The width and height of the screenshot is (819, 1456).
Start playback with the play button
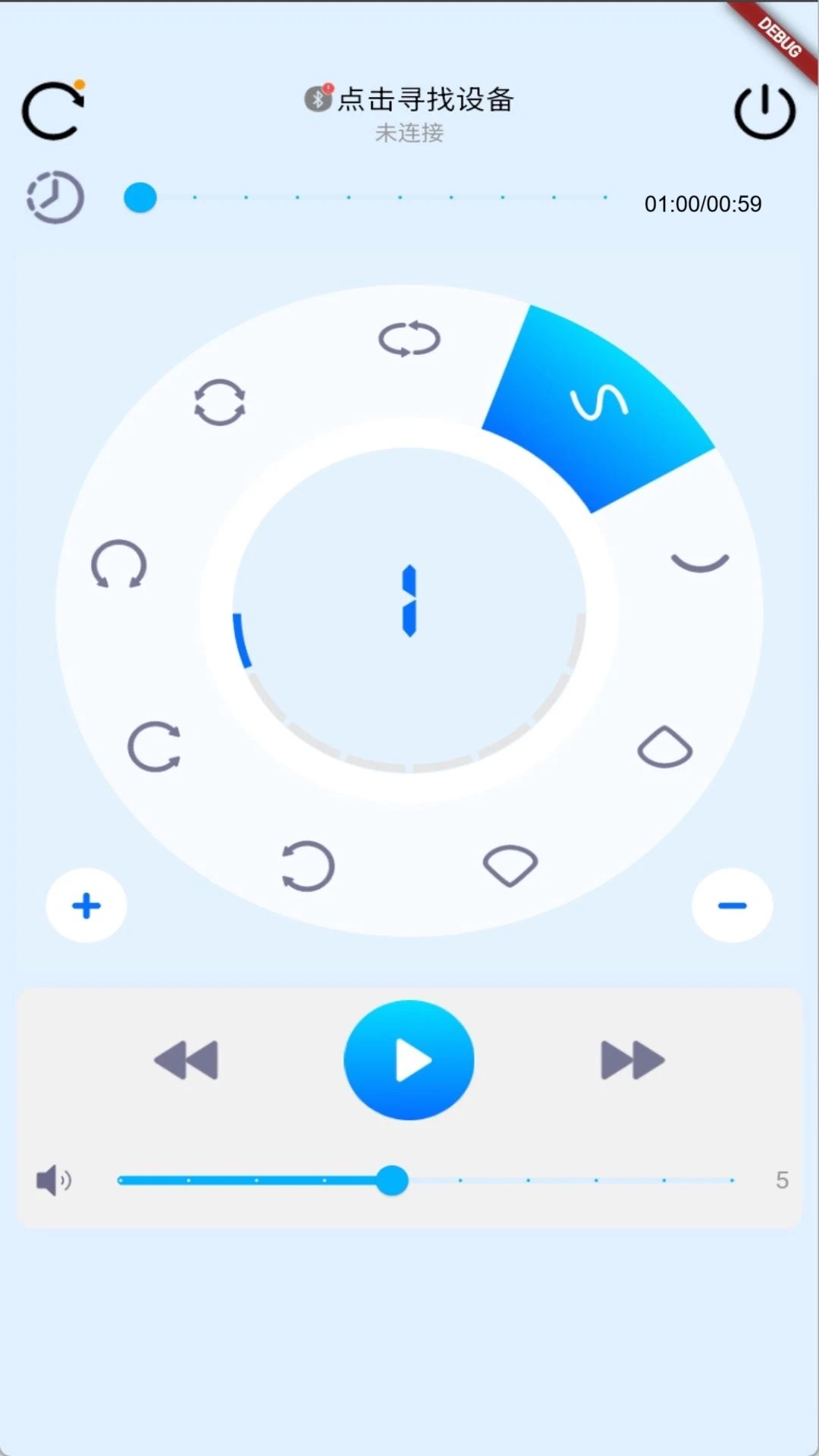click(x=409, y=1060)
